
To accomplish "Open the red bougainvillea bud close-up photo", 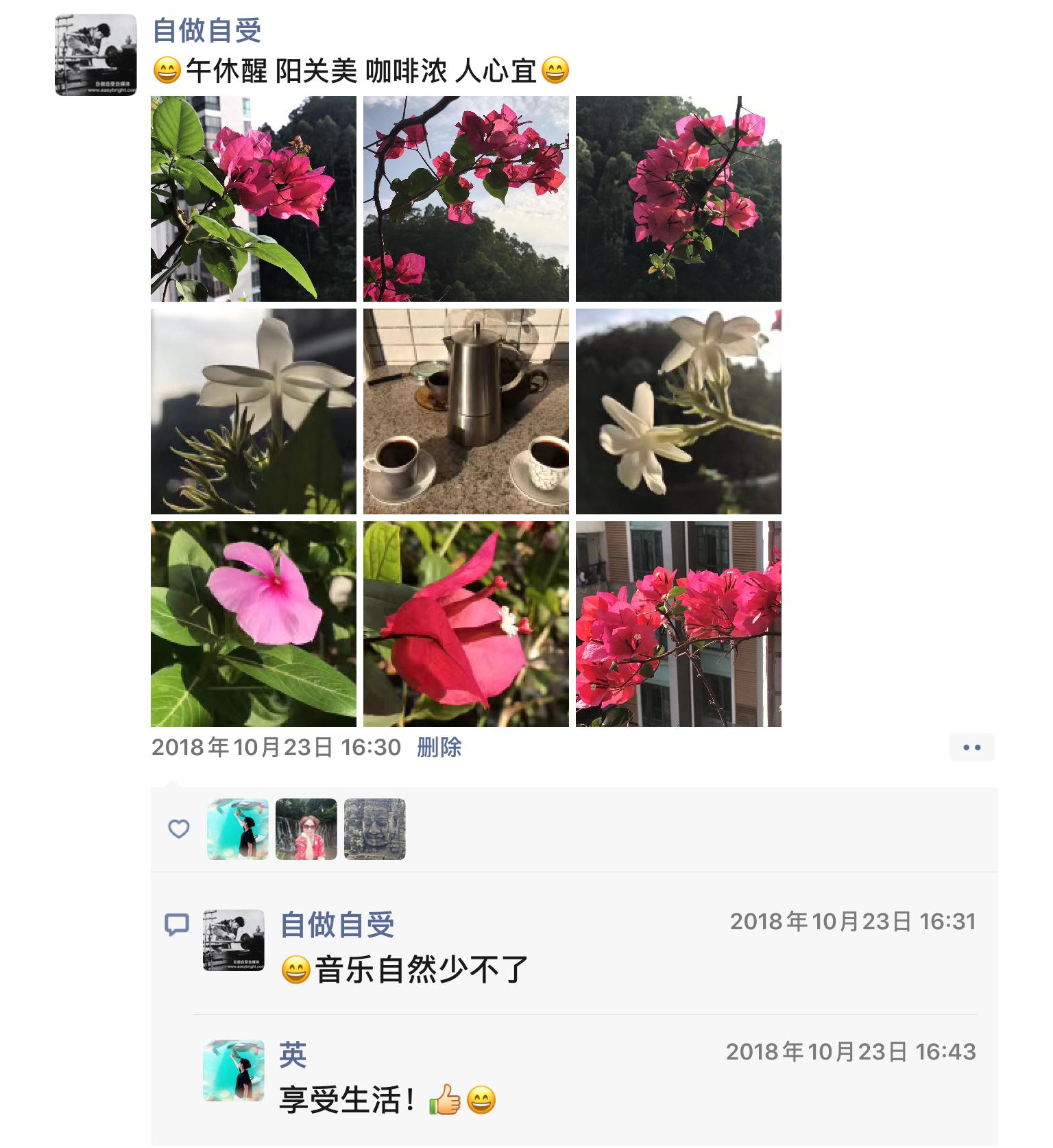I will click(x=465, y=623).
